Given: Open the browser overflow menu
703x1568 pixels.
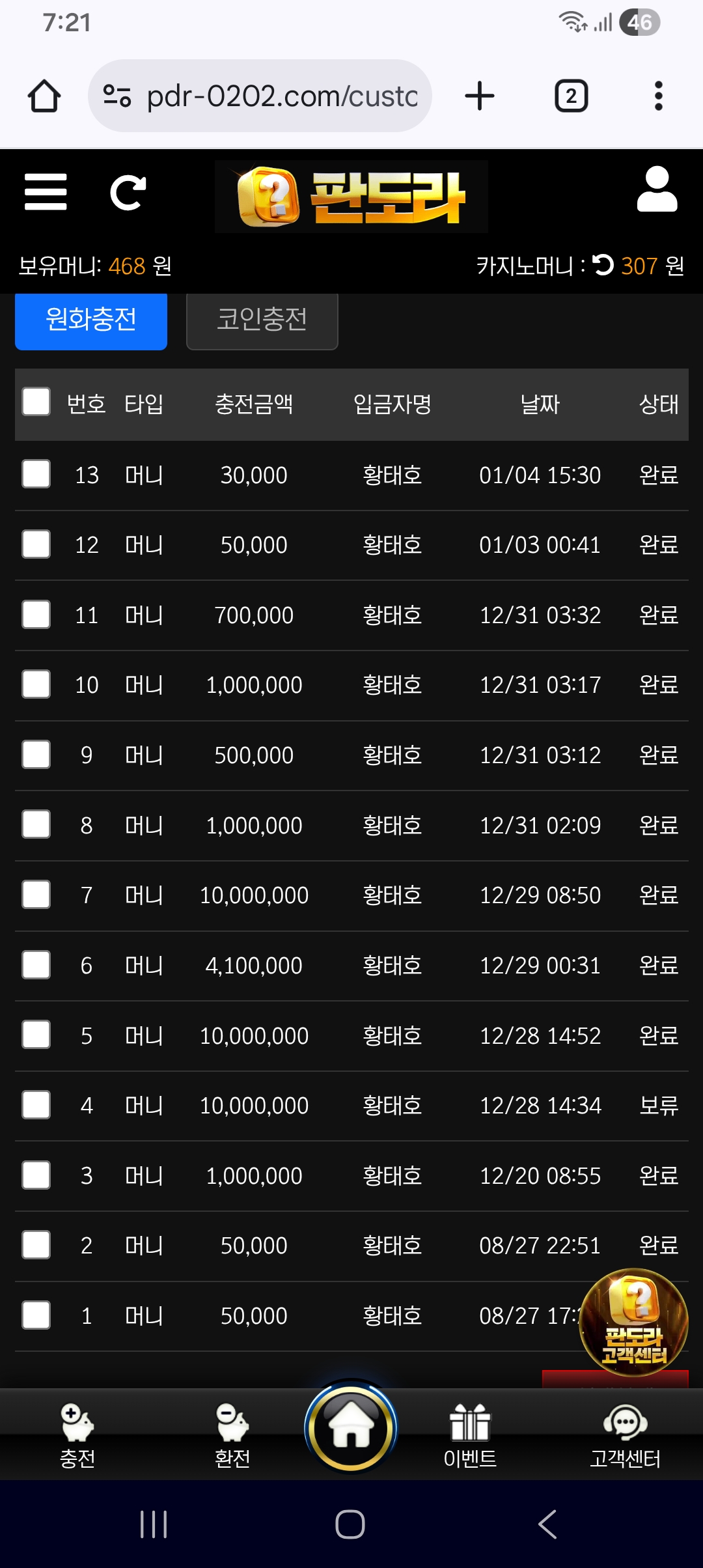Looking at the screenshot, I should (x=658, y=96).
